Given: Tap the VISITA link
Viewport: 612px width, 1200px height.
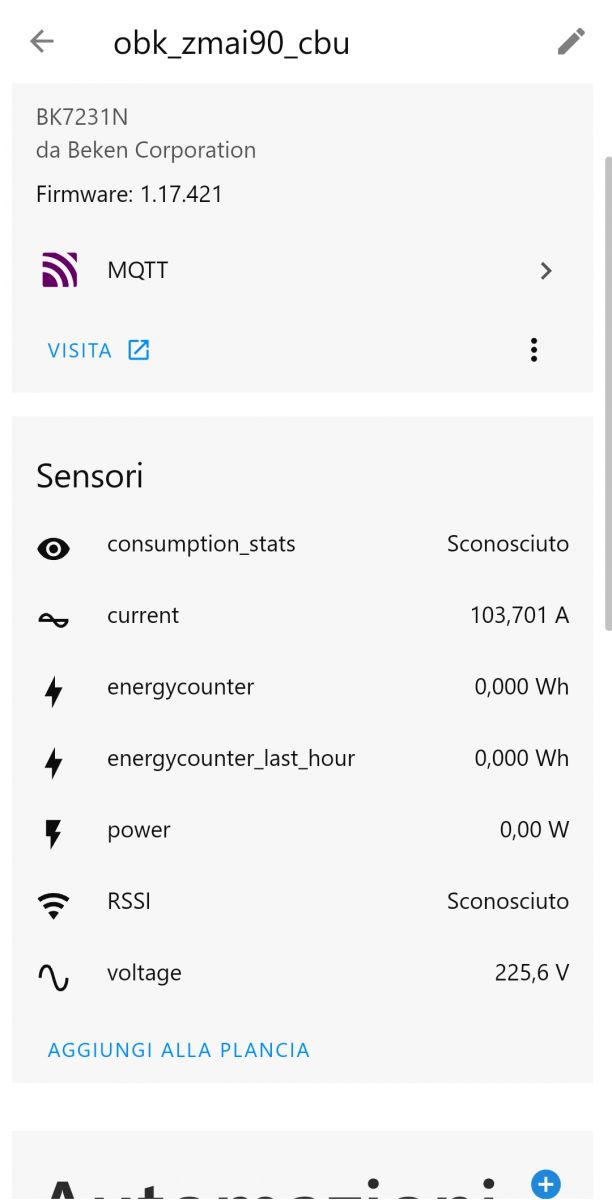Looking at the screenshot, I should coord(98,350).
